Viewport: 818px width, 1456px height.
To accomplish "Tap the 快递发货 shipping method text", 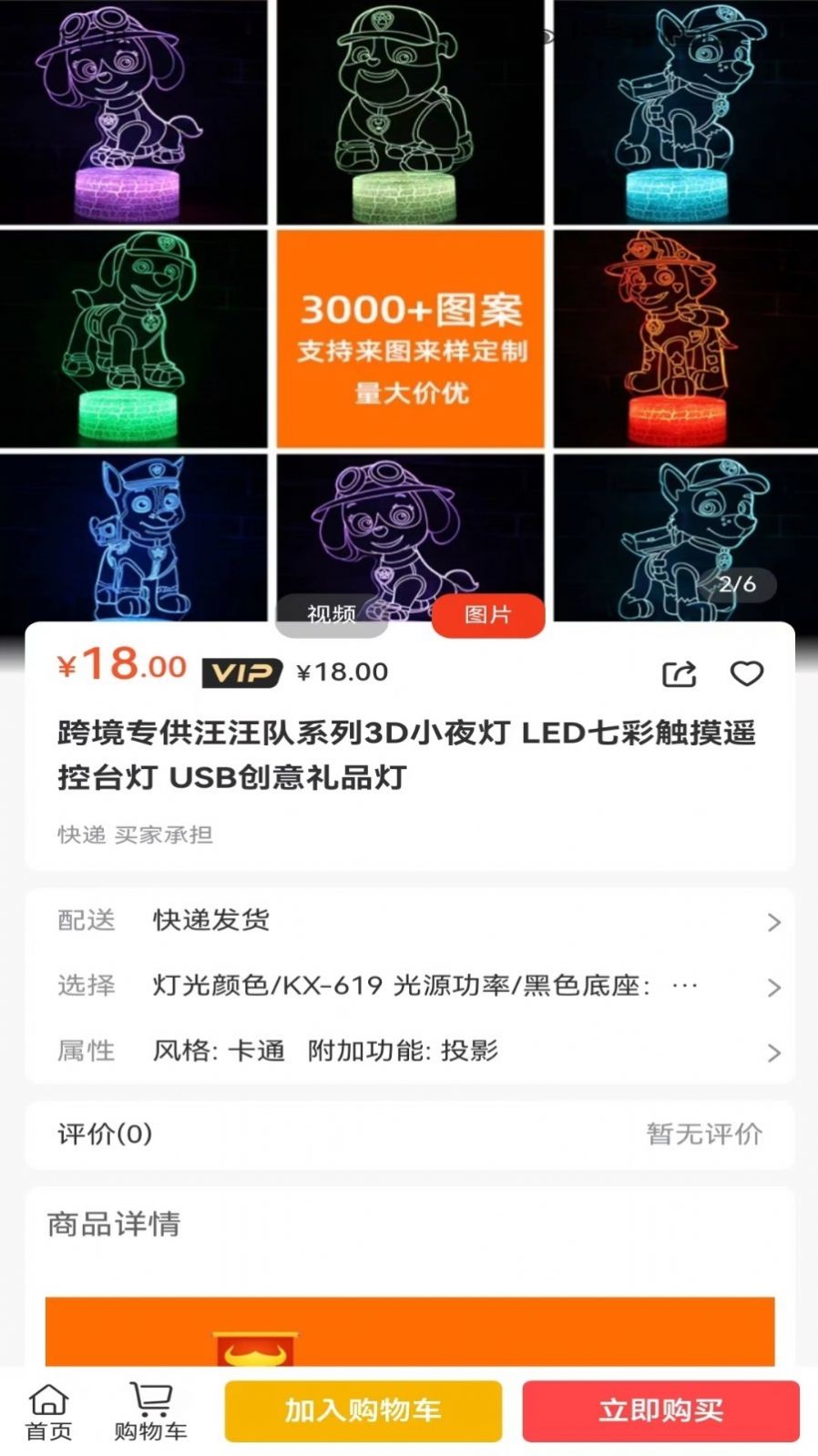I will point(211,920).
